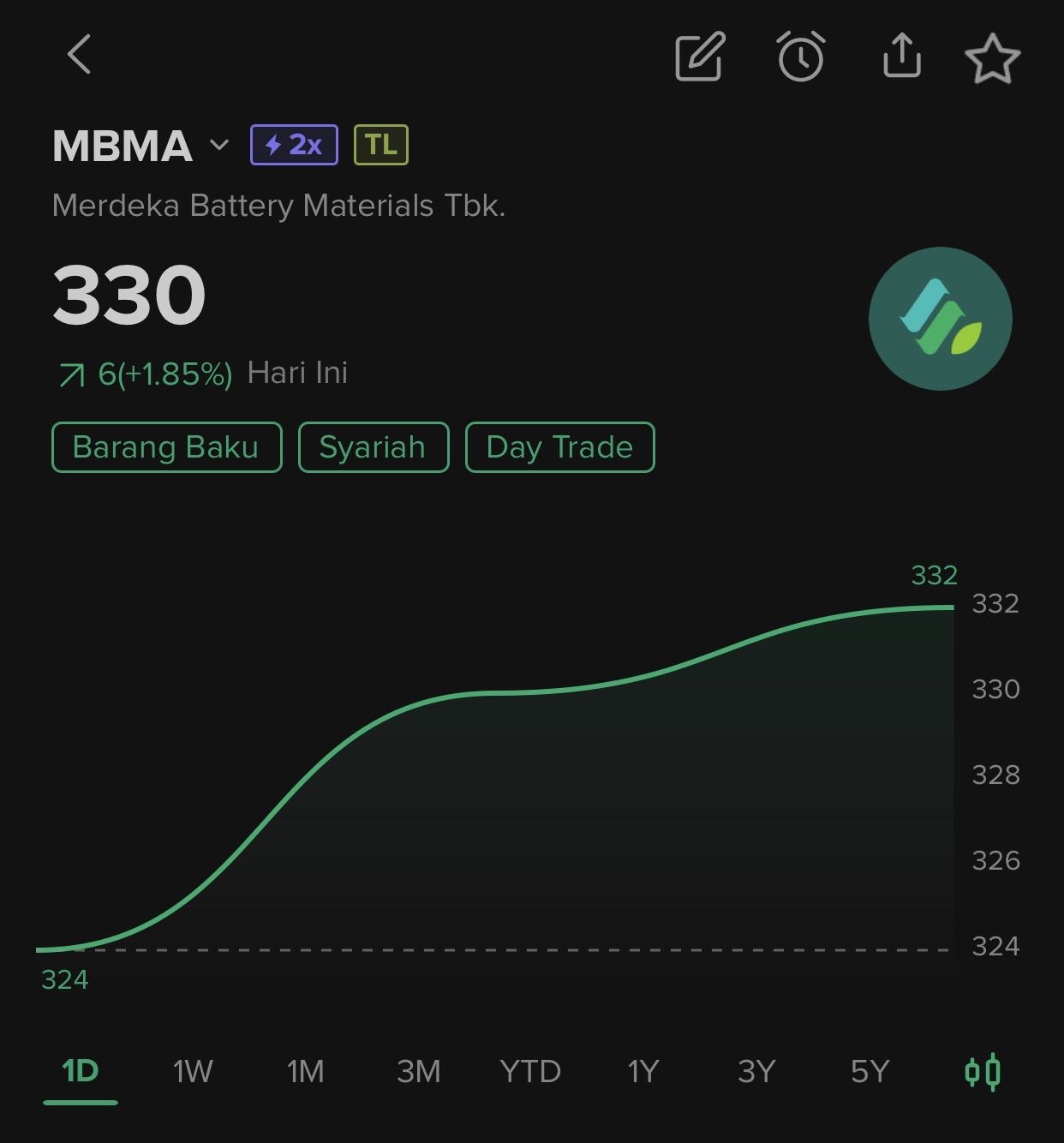Tap the +1.85% daily change text
Screen dimensions: 1064x1143
click(166, 373)
